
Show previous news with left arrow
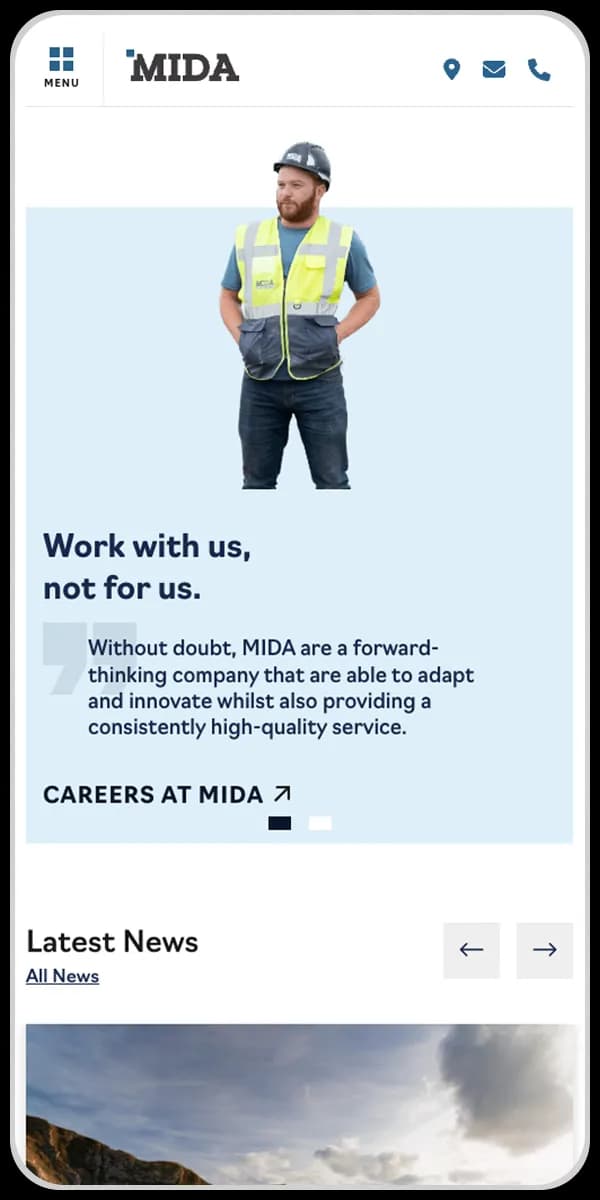point(471,950)
